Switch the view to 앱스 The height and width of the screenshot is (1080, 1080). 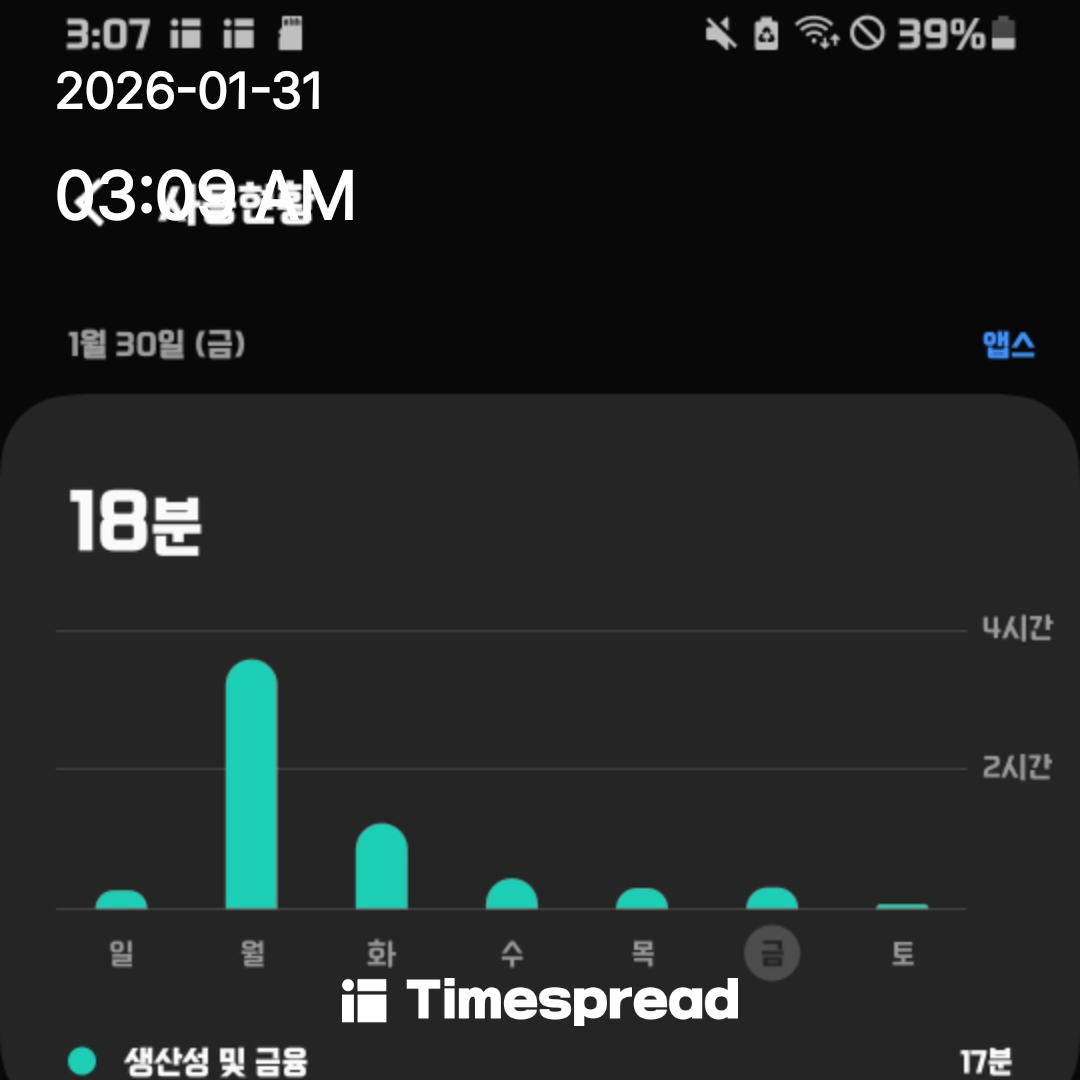[x=1008, y=346]
